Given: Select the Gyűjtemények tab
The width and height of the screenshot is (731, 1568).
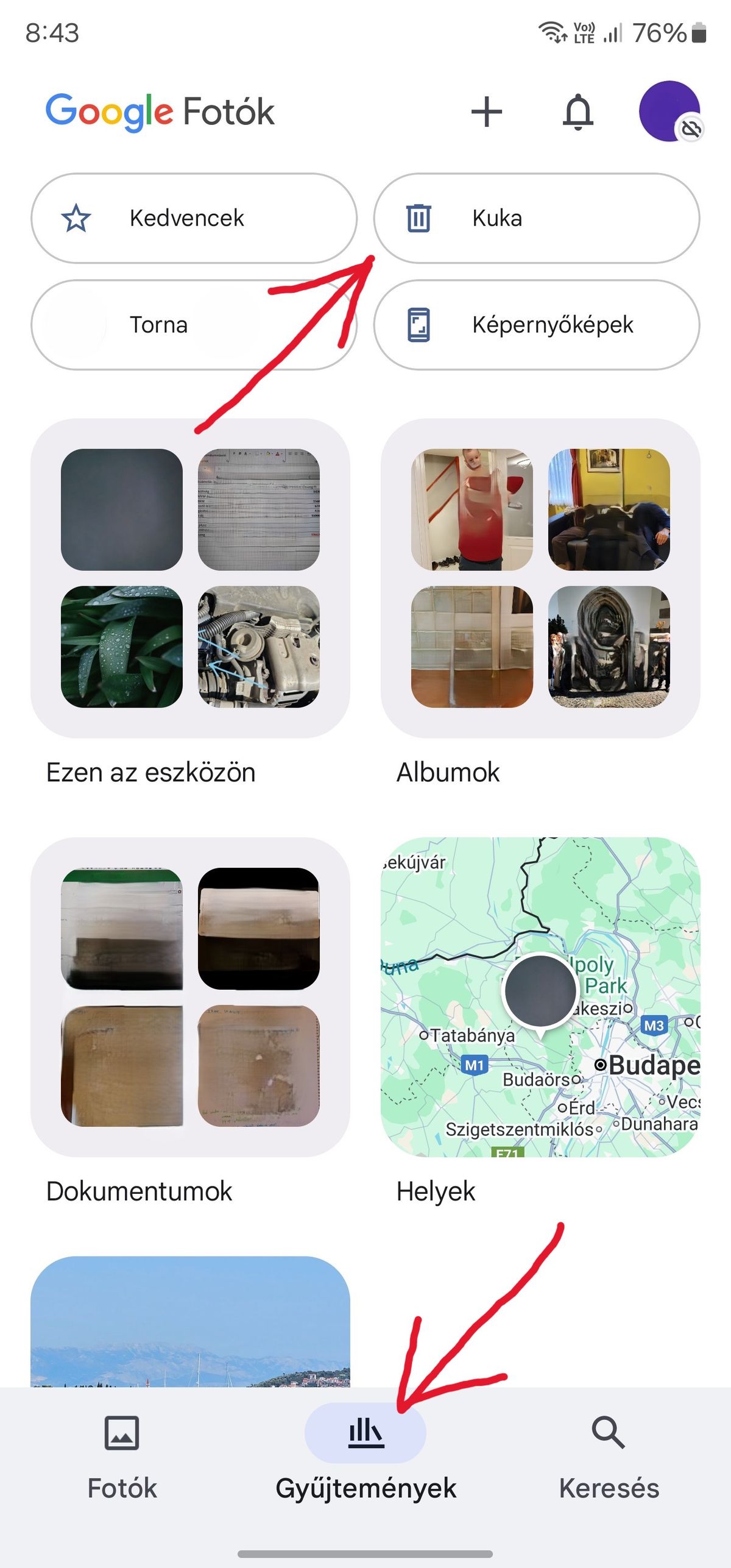Looking at the screenshot, I should tap(365, 1456).
